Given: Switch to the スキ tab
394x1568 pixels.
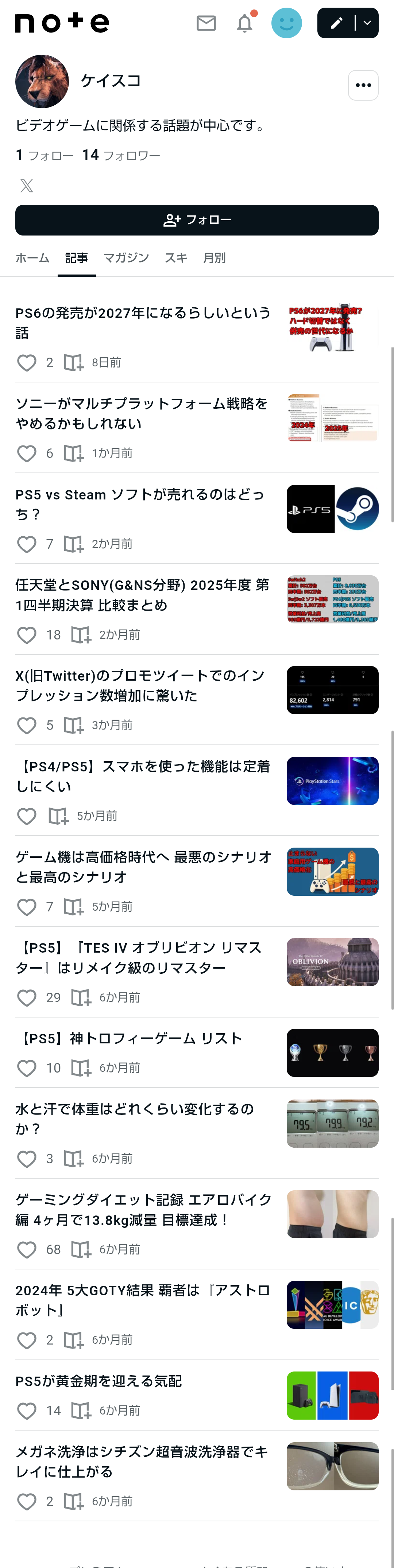Looking at the screenshot, I should [176, 258].
